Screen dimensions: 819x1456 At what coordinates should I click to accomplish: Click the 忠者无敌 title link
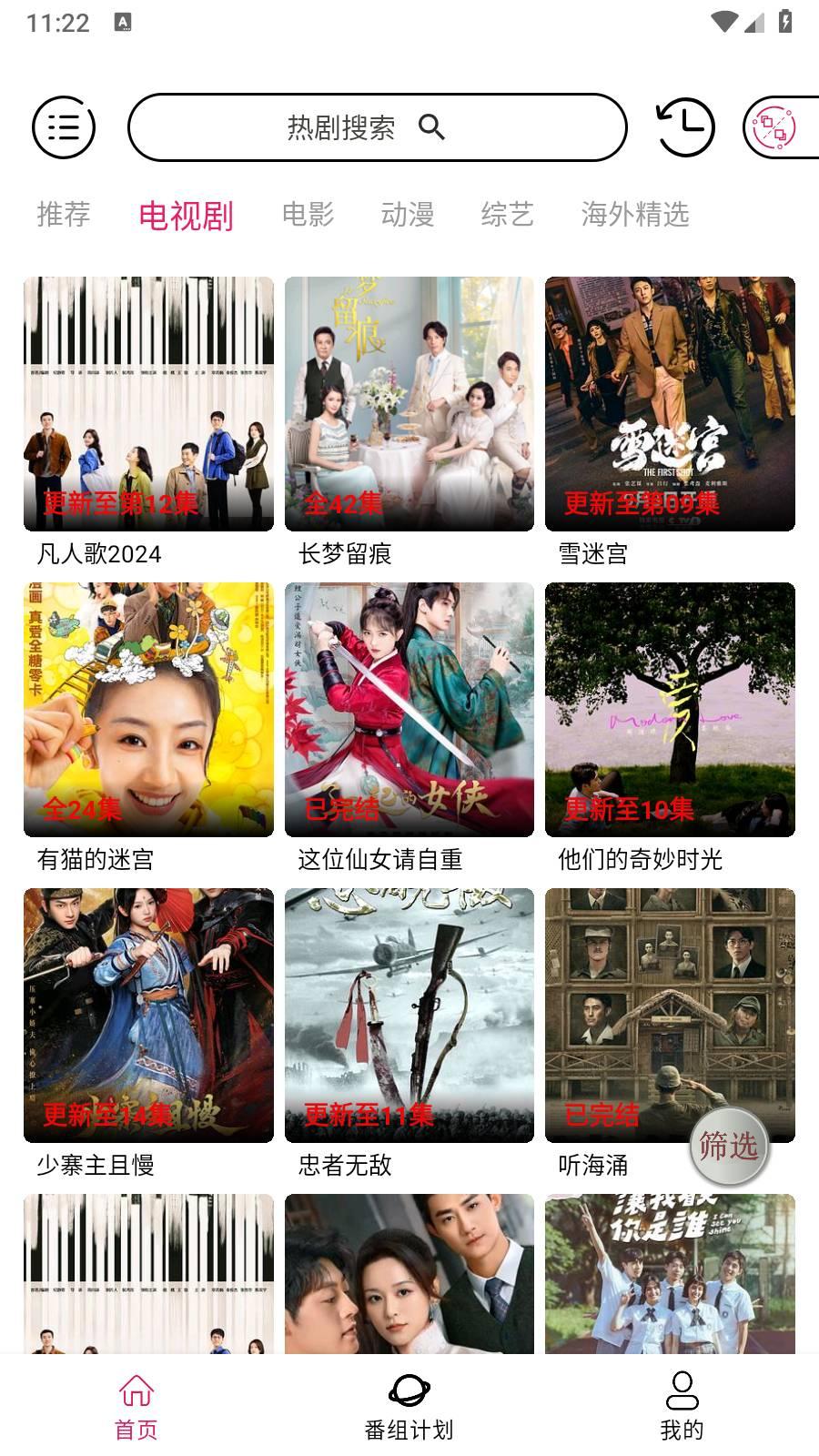[x=342, y=1166]
